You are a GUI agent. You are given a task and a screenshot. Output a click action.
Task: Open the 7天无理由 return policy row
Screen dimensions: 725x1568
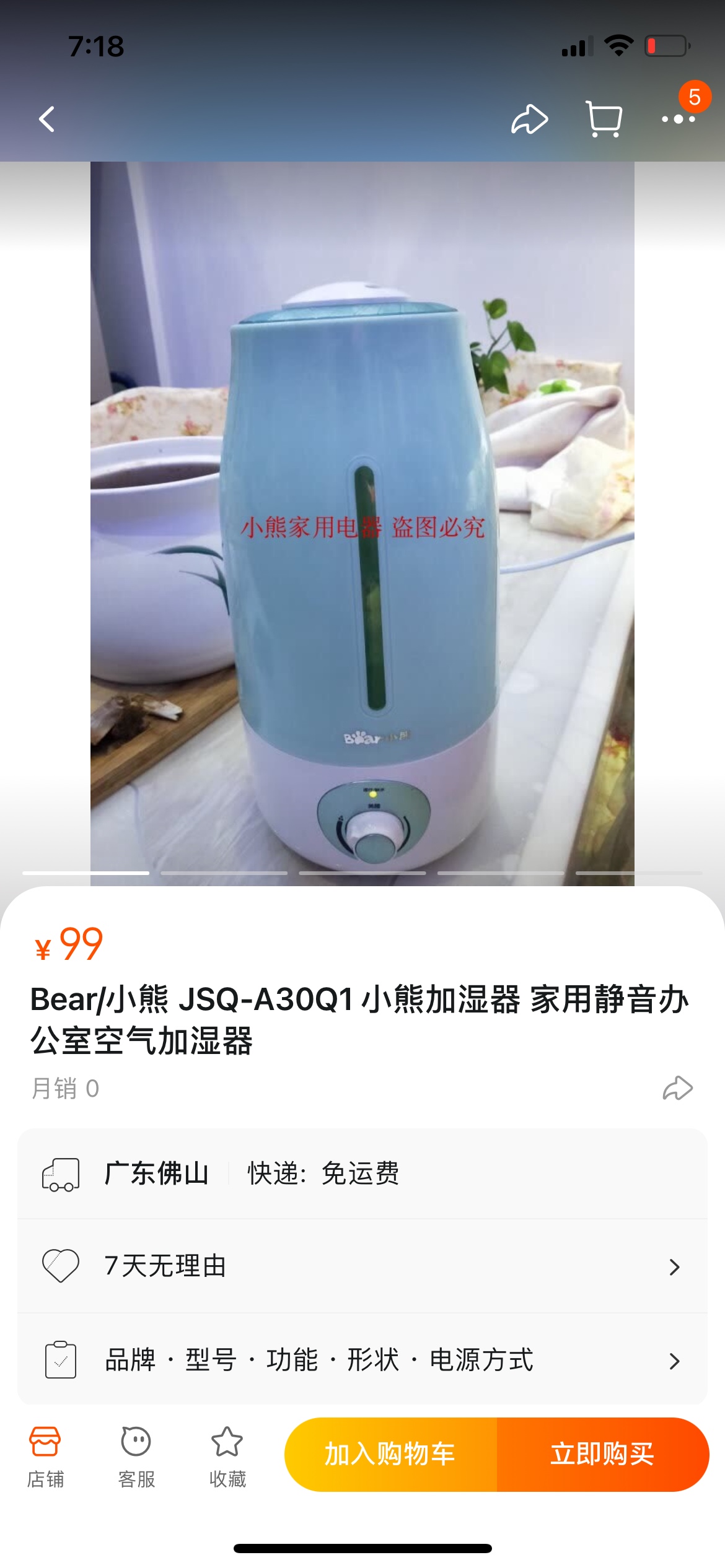click(362, 1266)
